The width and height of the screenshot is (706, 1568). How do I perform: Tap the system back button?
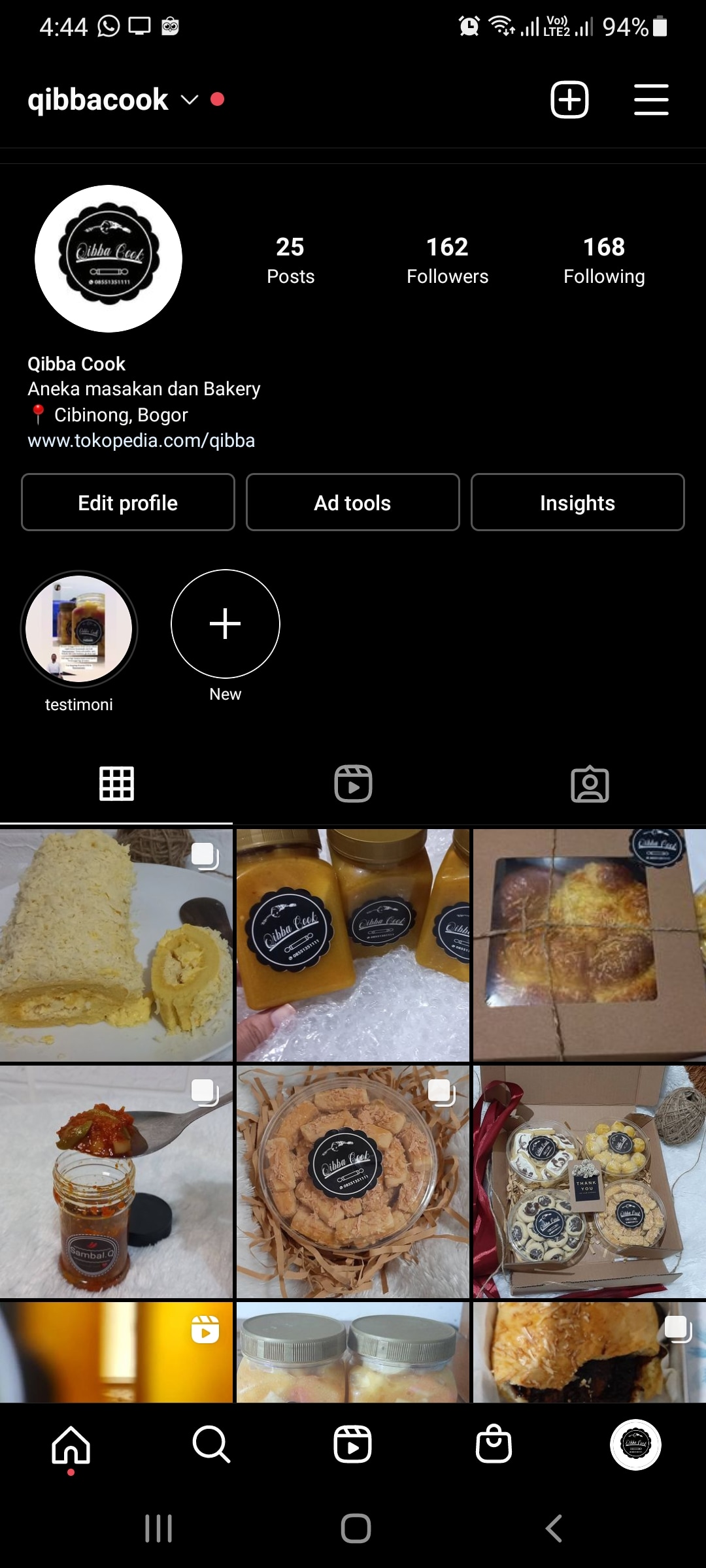pos(554,1528)
